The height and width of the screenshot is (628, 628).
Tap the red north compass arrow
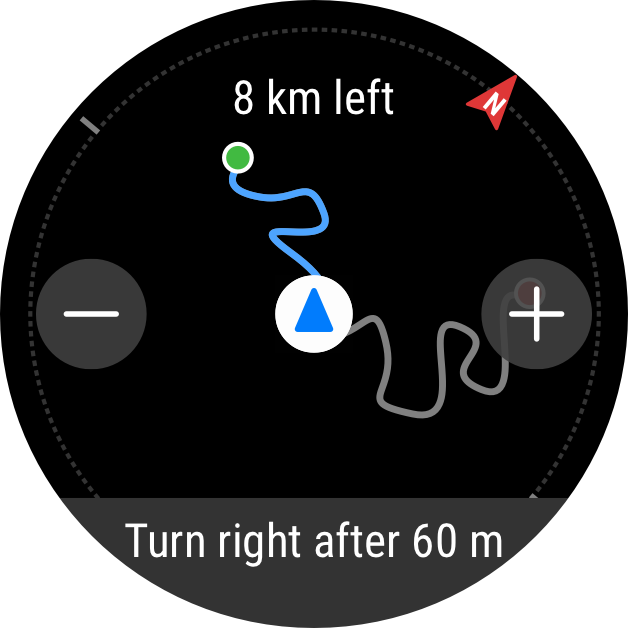[x=492, y=102]
